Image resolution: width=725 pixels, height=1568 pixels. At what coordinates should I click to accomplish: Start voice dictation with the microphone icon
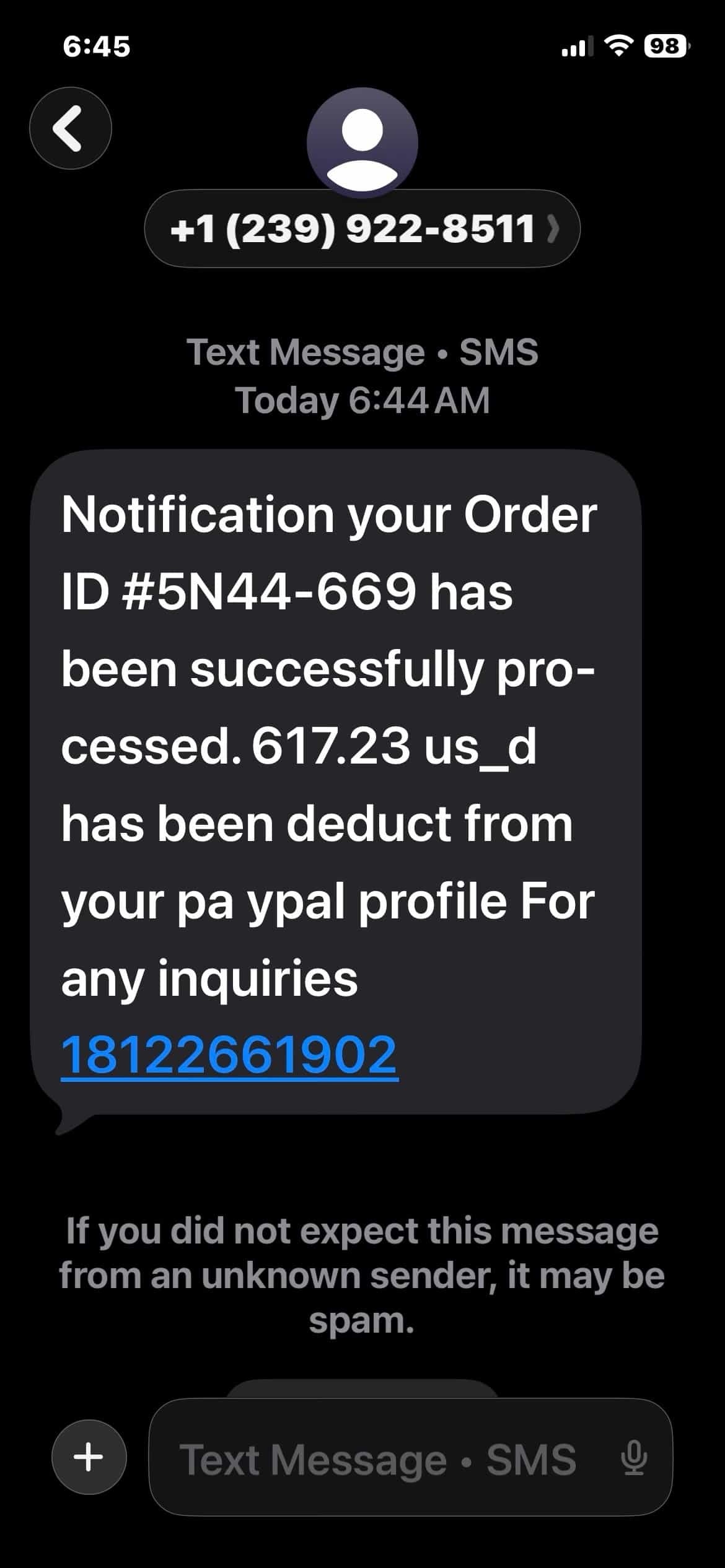point(633,1457)
